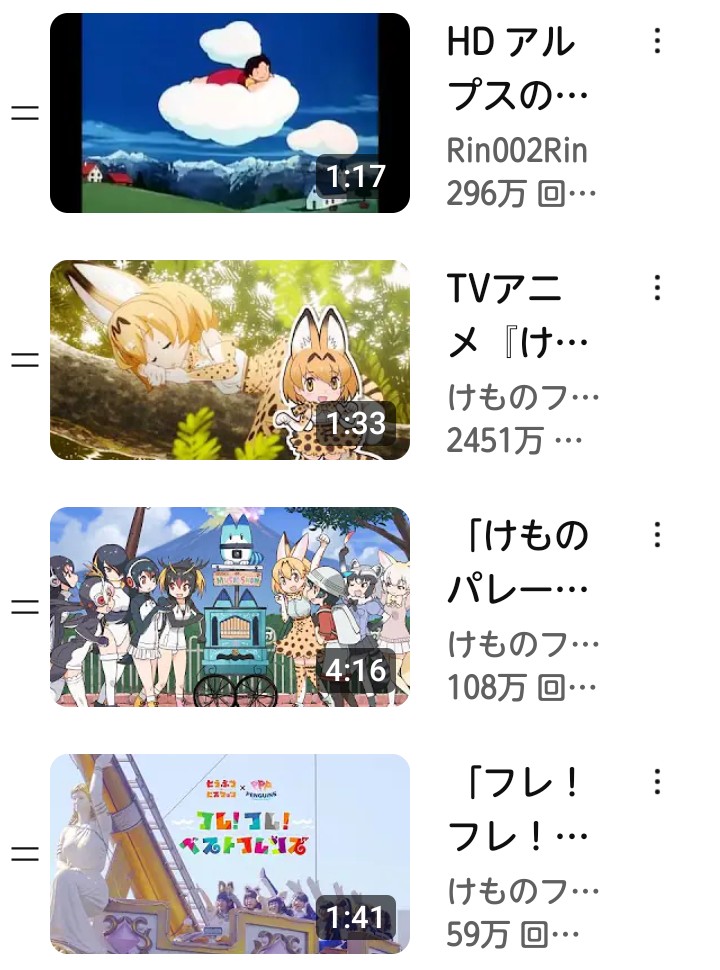Open the 「けものパレー… video thumbnail
The image size is (720, 970).
pos(230,607)
